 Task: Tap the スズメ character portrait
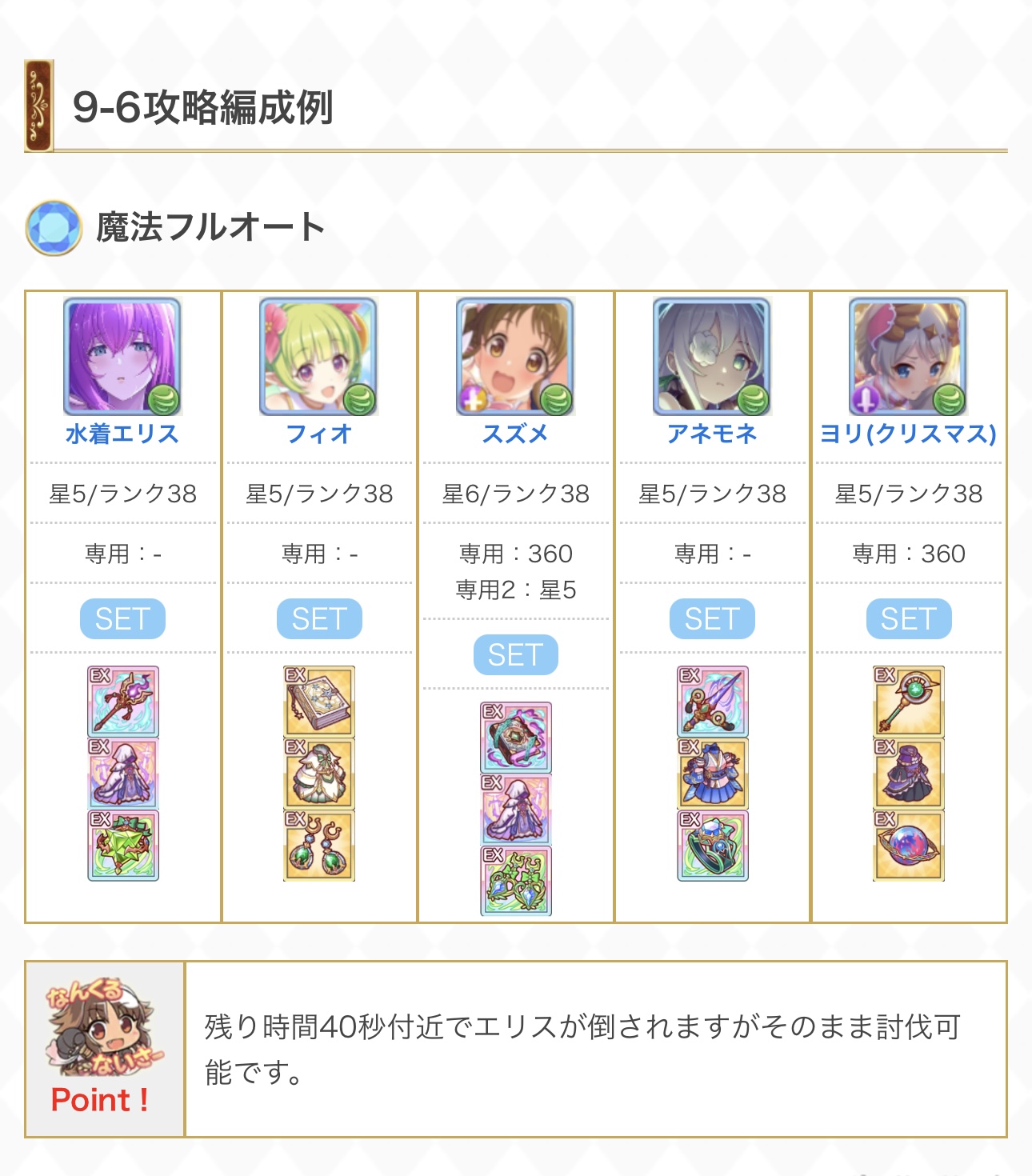pyautogui.click(x=516, y=357)
